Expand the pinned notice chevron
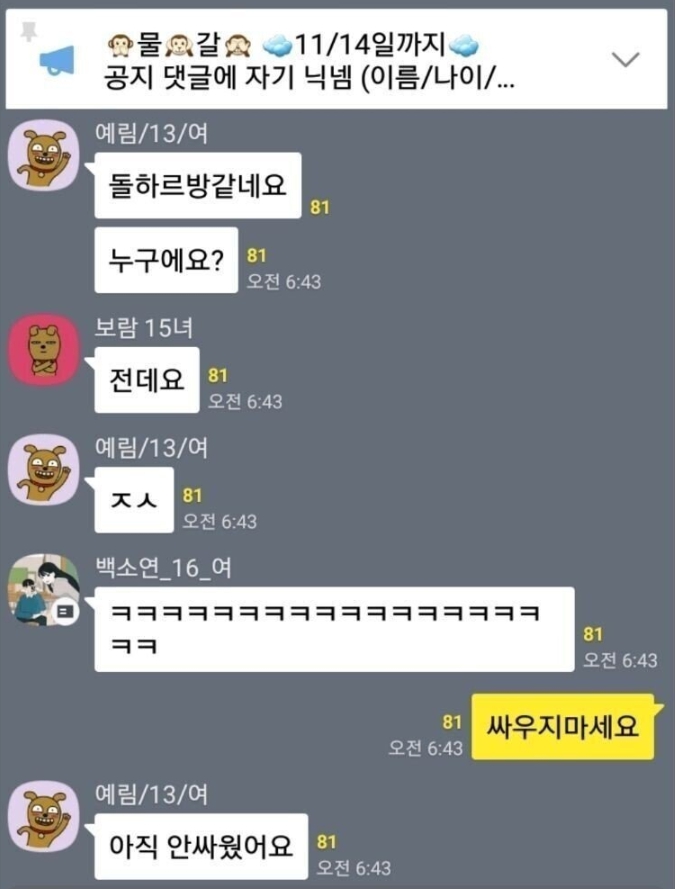The height and width of the screenshot is (889, 675). pos(625,60)
